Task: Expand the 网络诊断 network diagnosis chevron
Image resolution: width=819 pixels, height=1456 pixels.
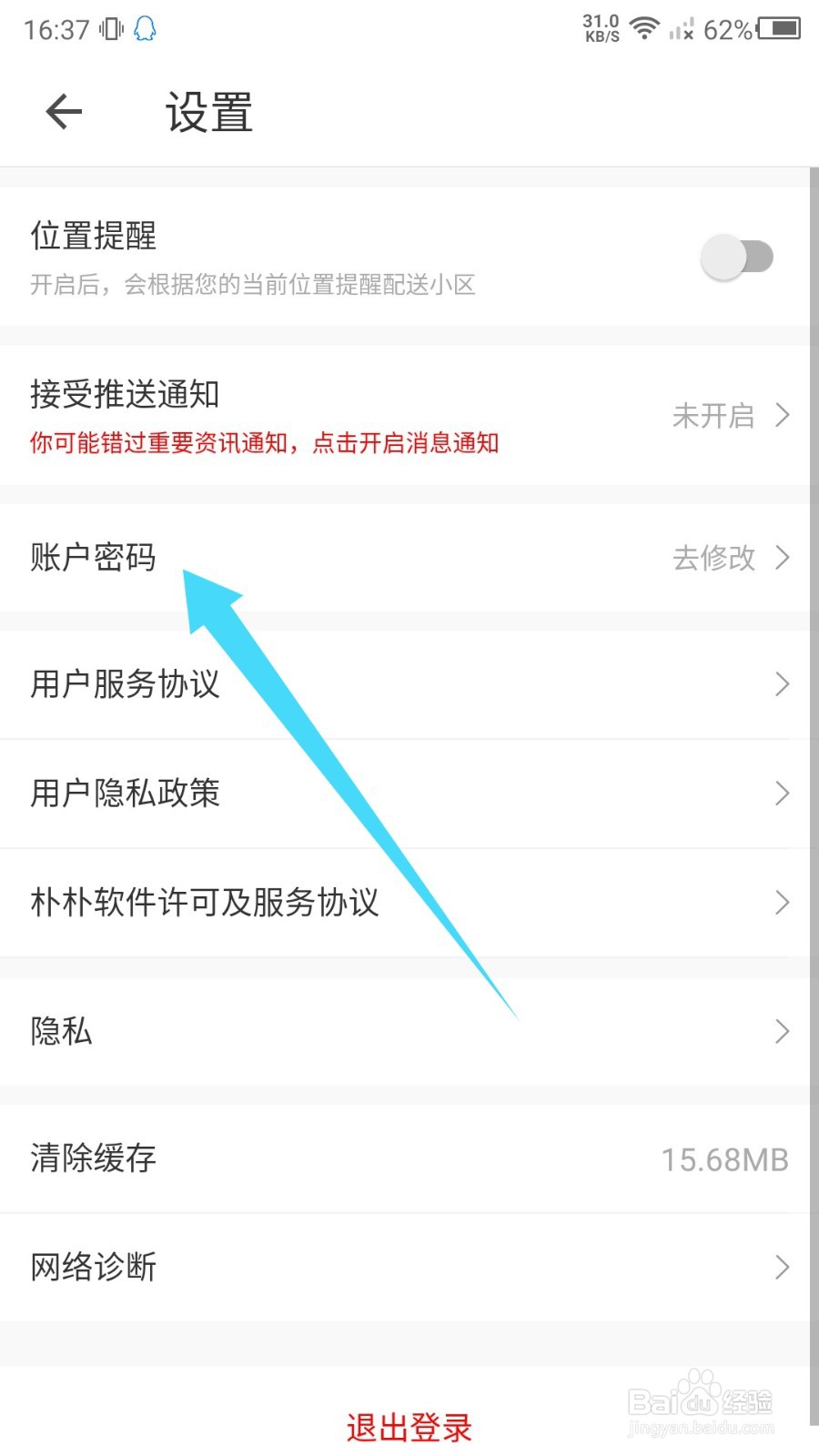Action: point(781,1266)
